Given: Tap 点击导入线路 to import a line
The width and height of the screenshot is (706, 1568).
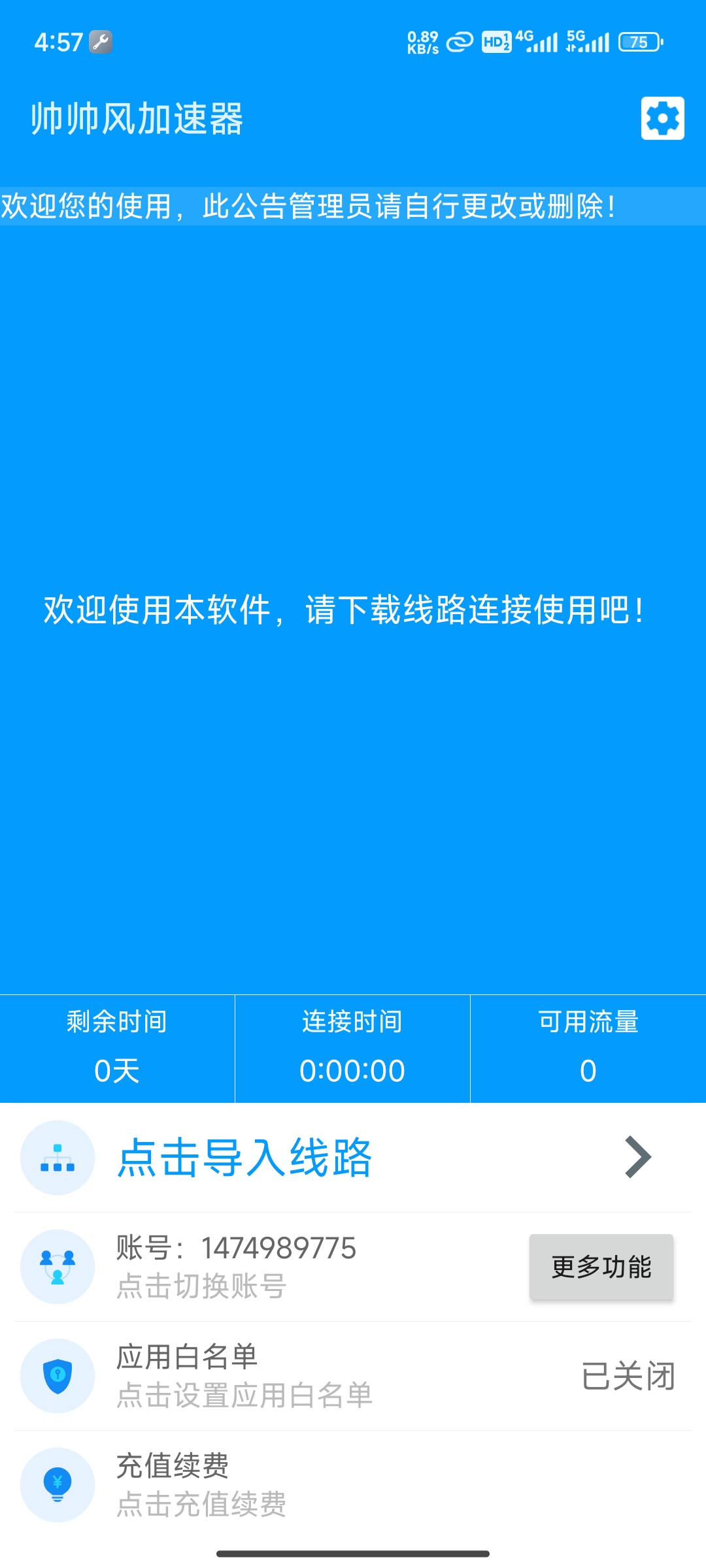Looking at the screenshot, I should (245, 1158).
